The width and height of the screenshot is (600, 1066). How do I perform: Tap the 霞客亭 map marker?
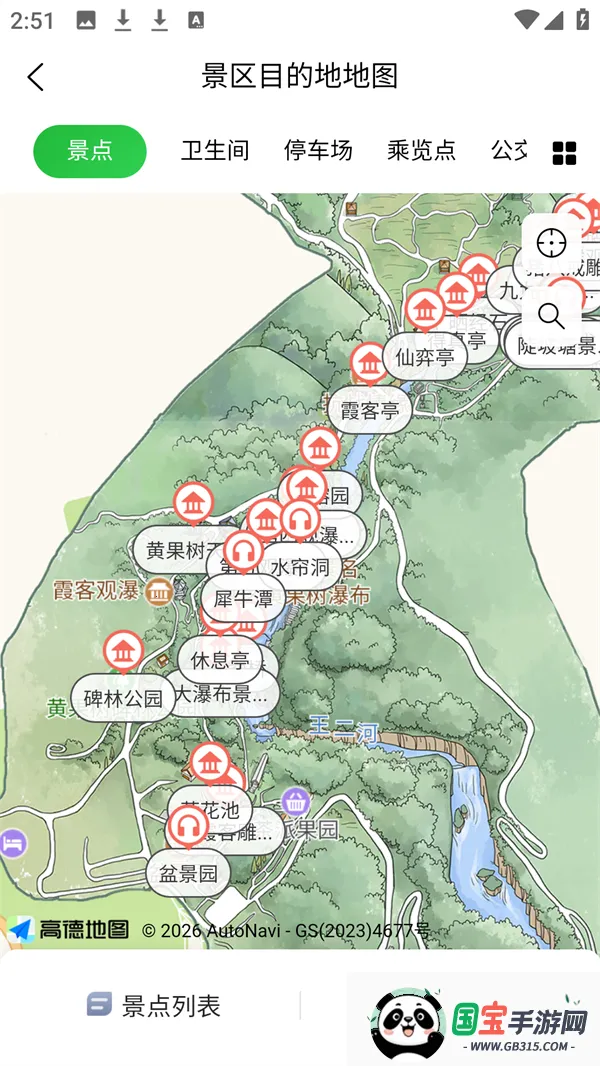tap(370, 410)
